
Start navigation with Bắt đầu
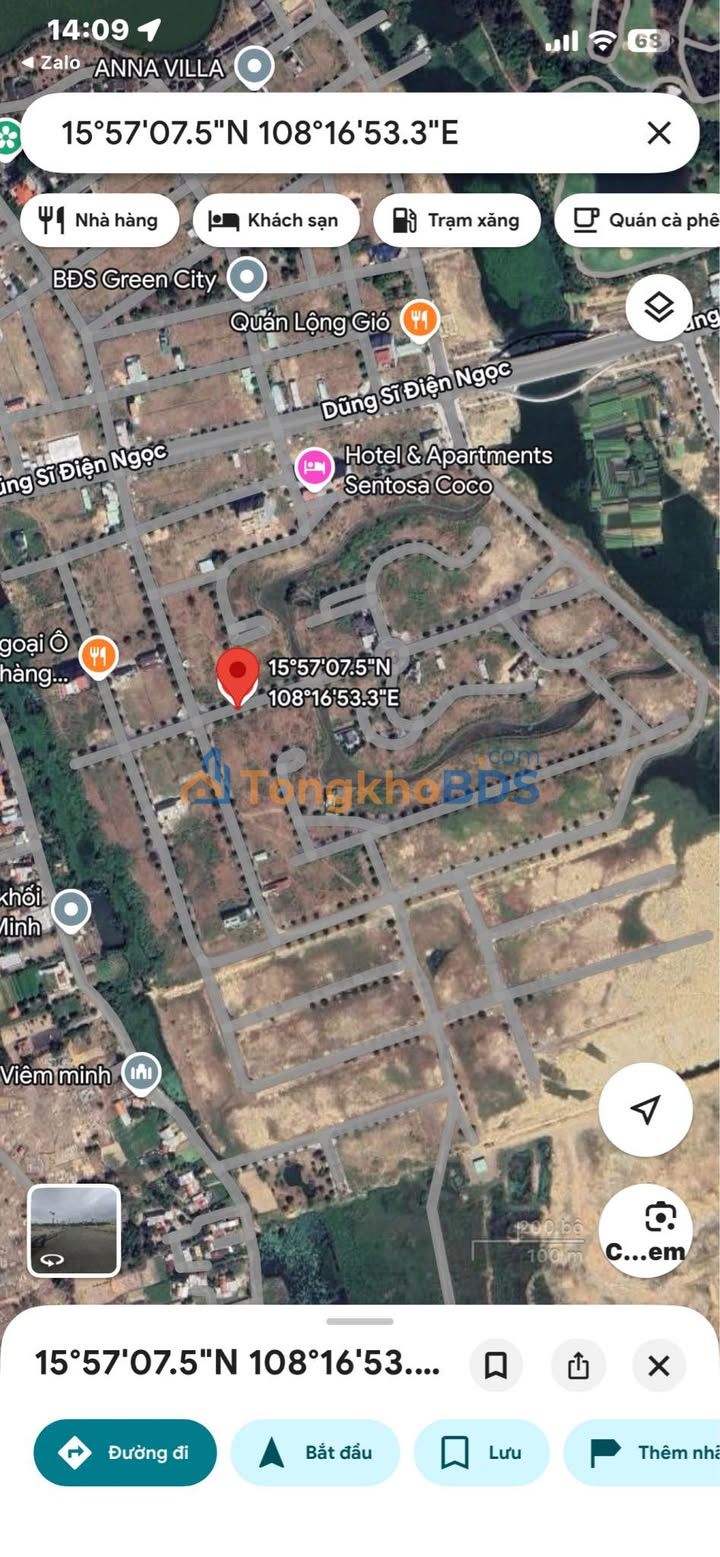pos(315,1452)
